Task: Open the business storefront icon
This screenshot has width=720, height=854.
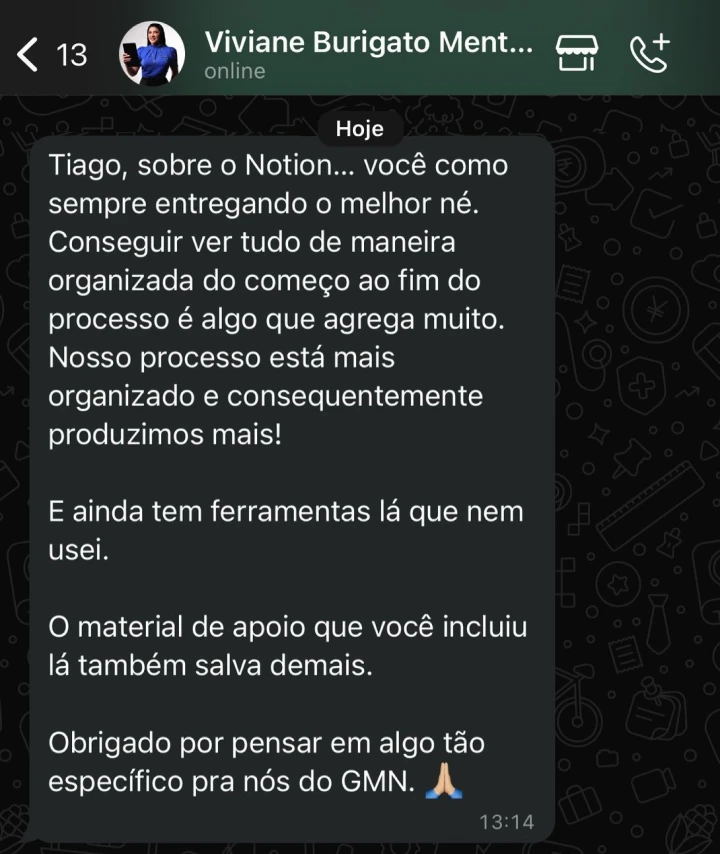Action: 577,53
